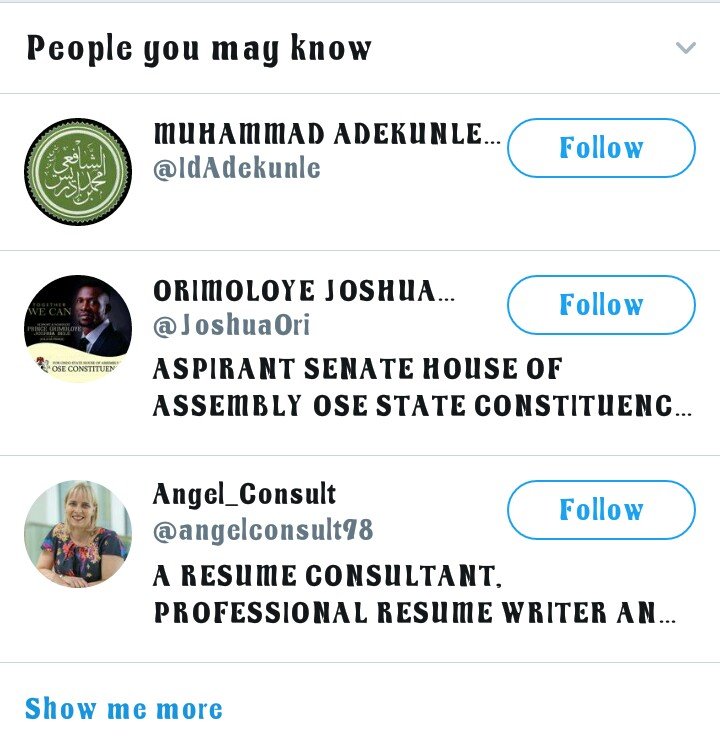Image resolution: width=720 pixels, height=751 pixels.
Task: Tap Show me more link
Action: click(x=124, y=709)
